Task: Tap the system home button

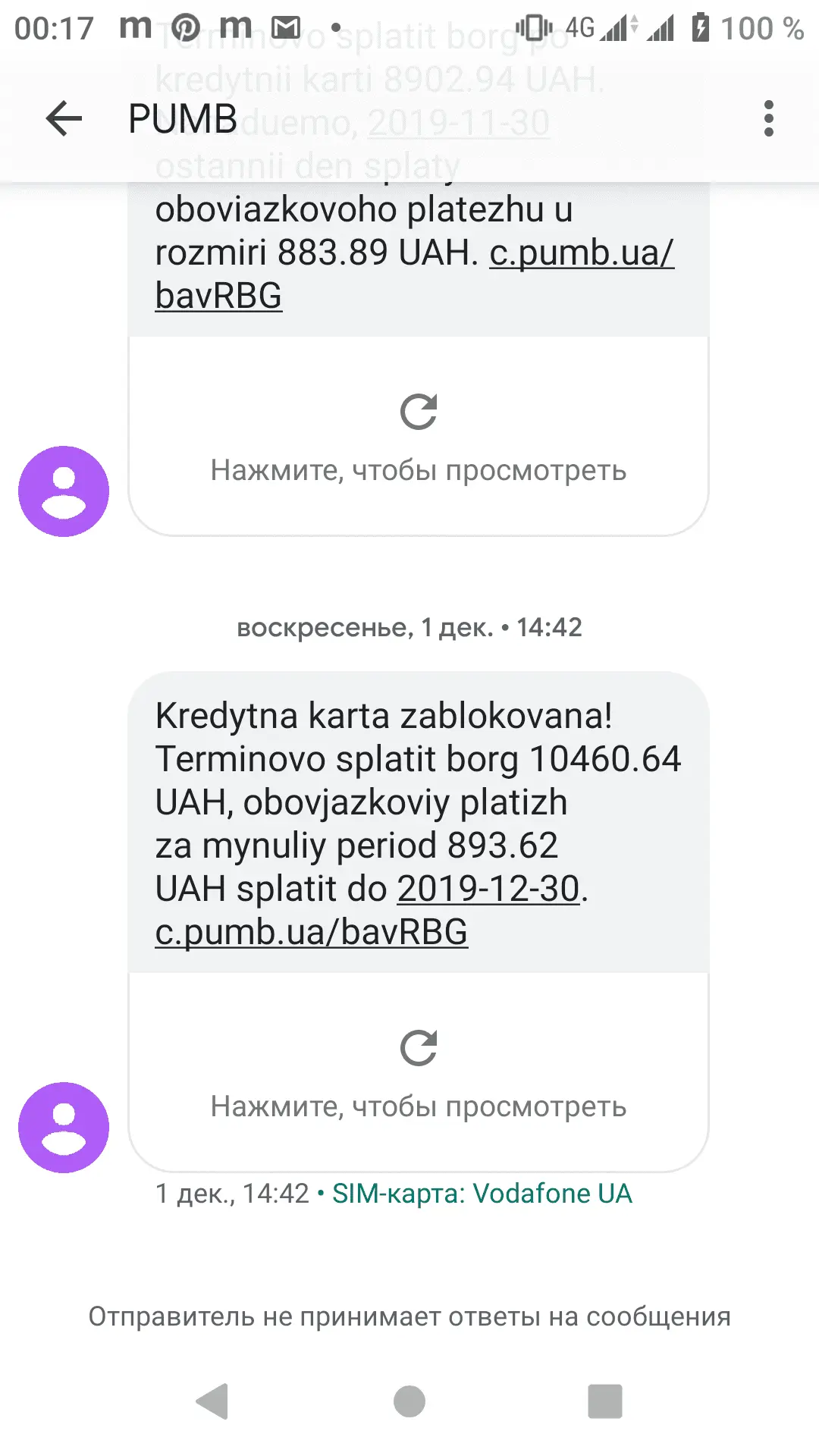Action: pyautogui.click(x=409, y=1401)
